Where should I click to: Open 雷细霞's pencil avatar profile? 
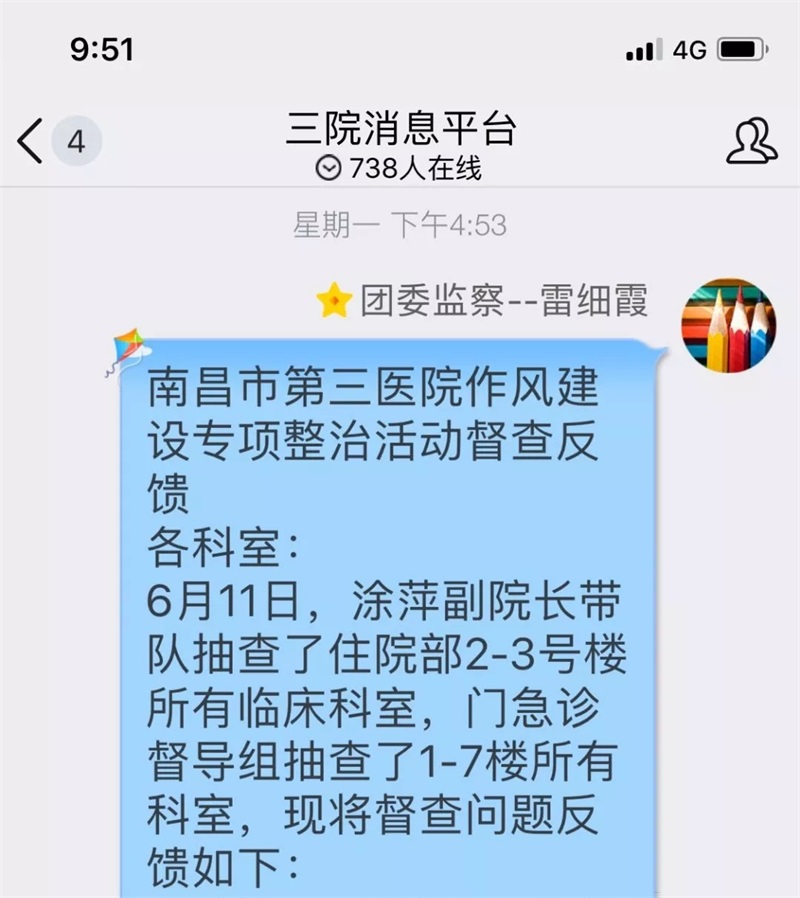click(729, 326)
